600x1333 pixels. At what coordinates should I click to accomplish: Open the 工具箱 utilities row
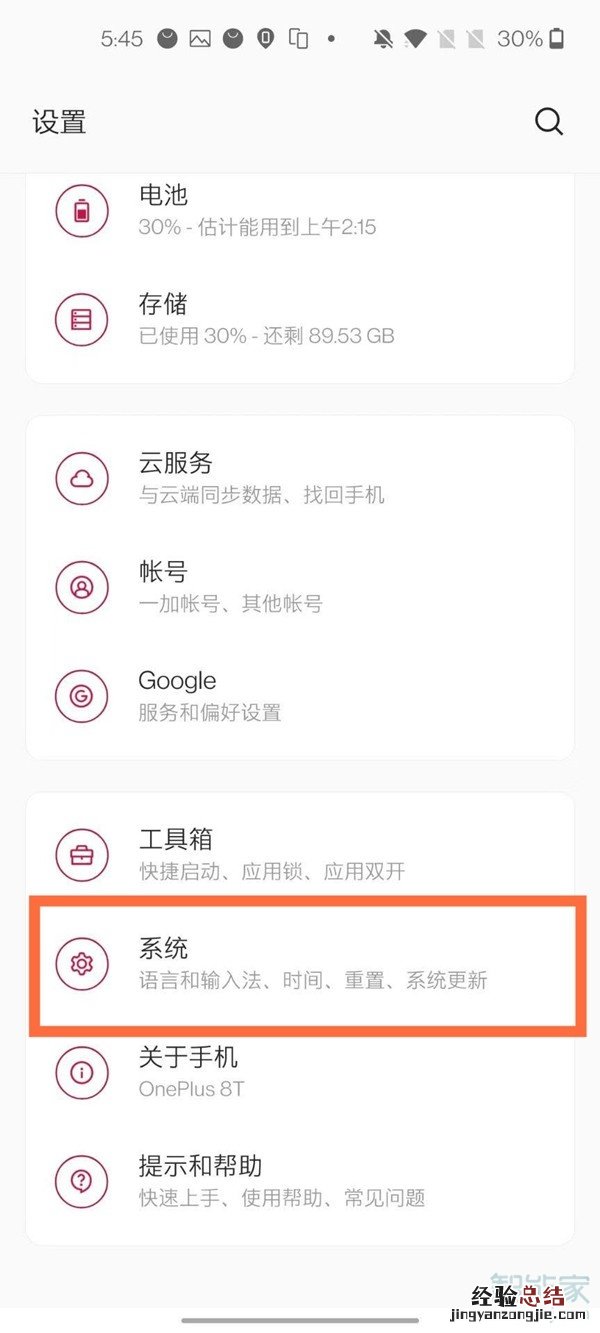300,855
